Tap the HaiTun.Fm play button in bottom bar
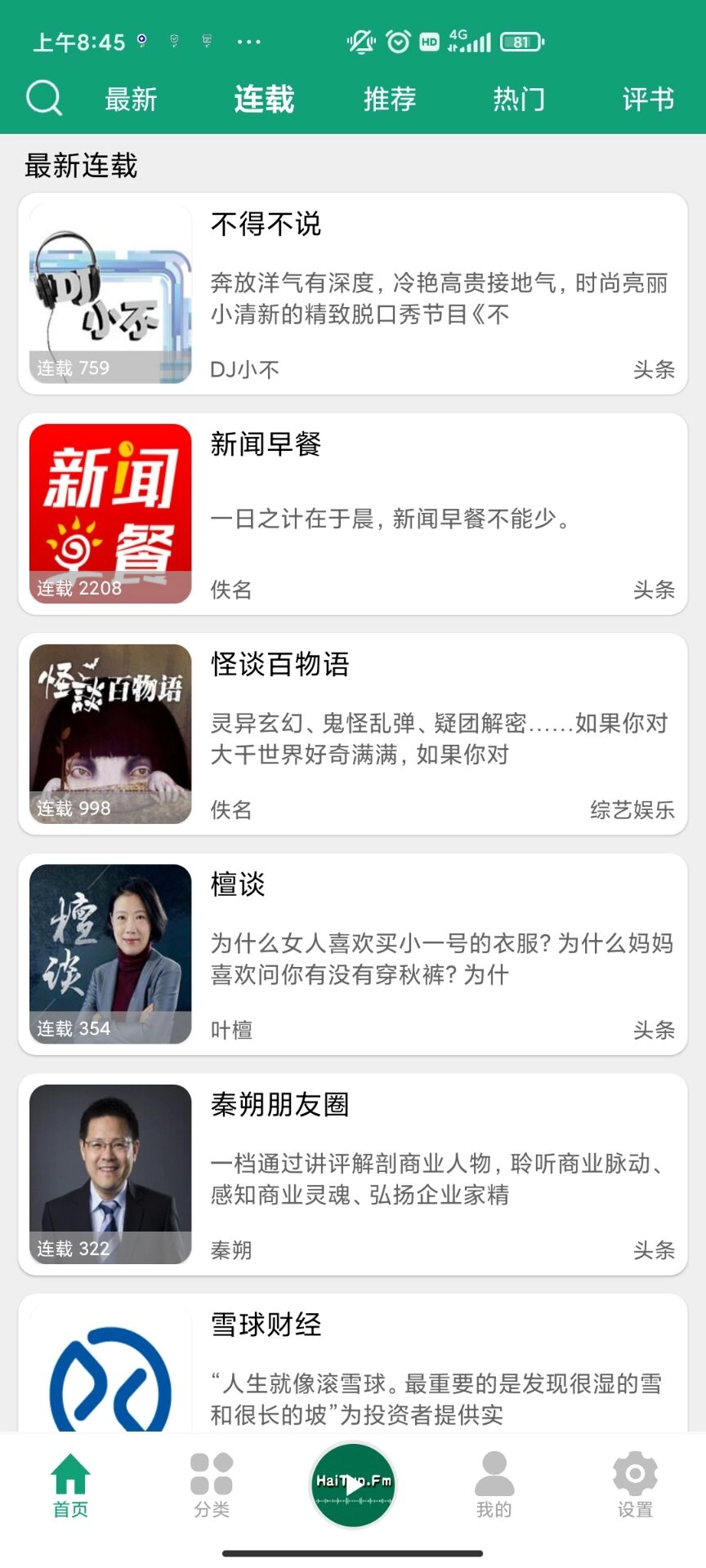Image resolution: width=706 pixels, height=1568 pixels. (351, 1482)
